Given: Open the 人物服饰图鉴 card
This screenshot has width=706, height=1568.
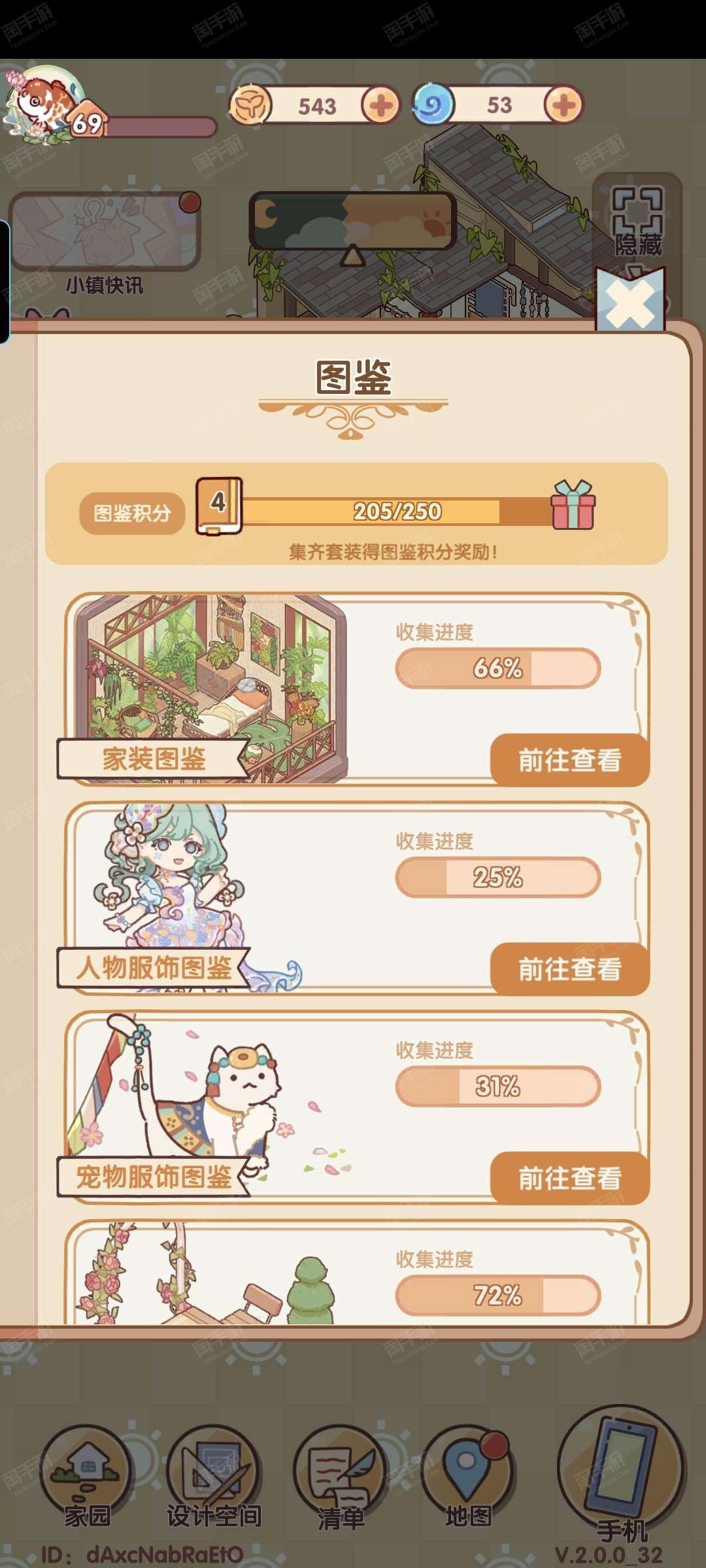Looking at the screenshot, I should click(357, 898).
